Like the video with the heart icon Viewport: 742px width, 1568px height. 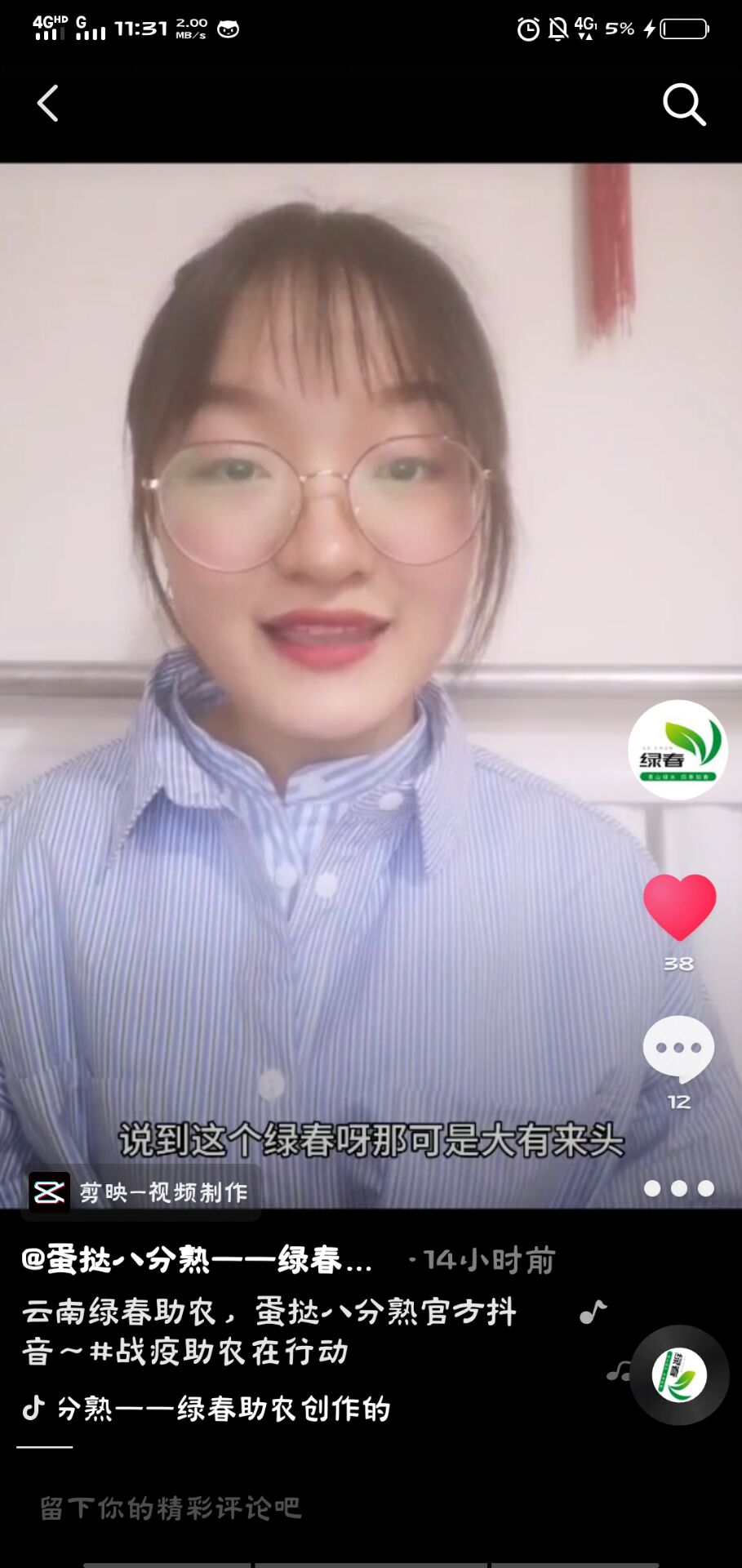[x=679, y=906]
